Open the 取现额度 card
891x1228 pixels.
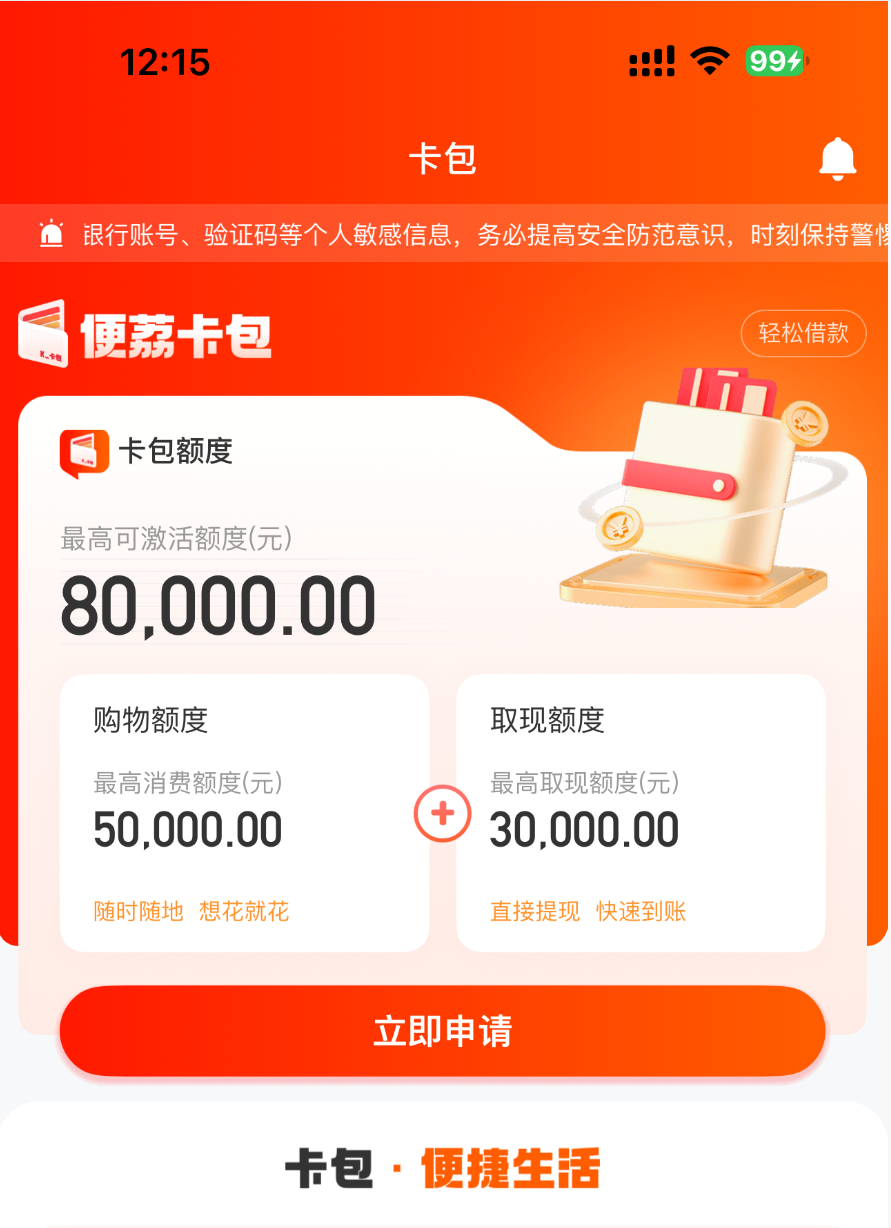(x=640, y=812)
